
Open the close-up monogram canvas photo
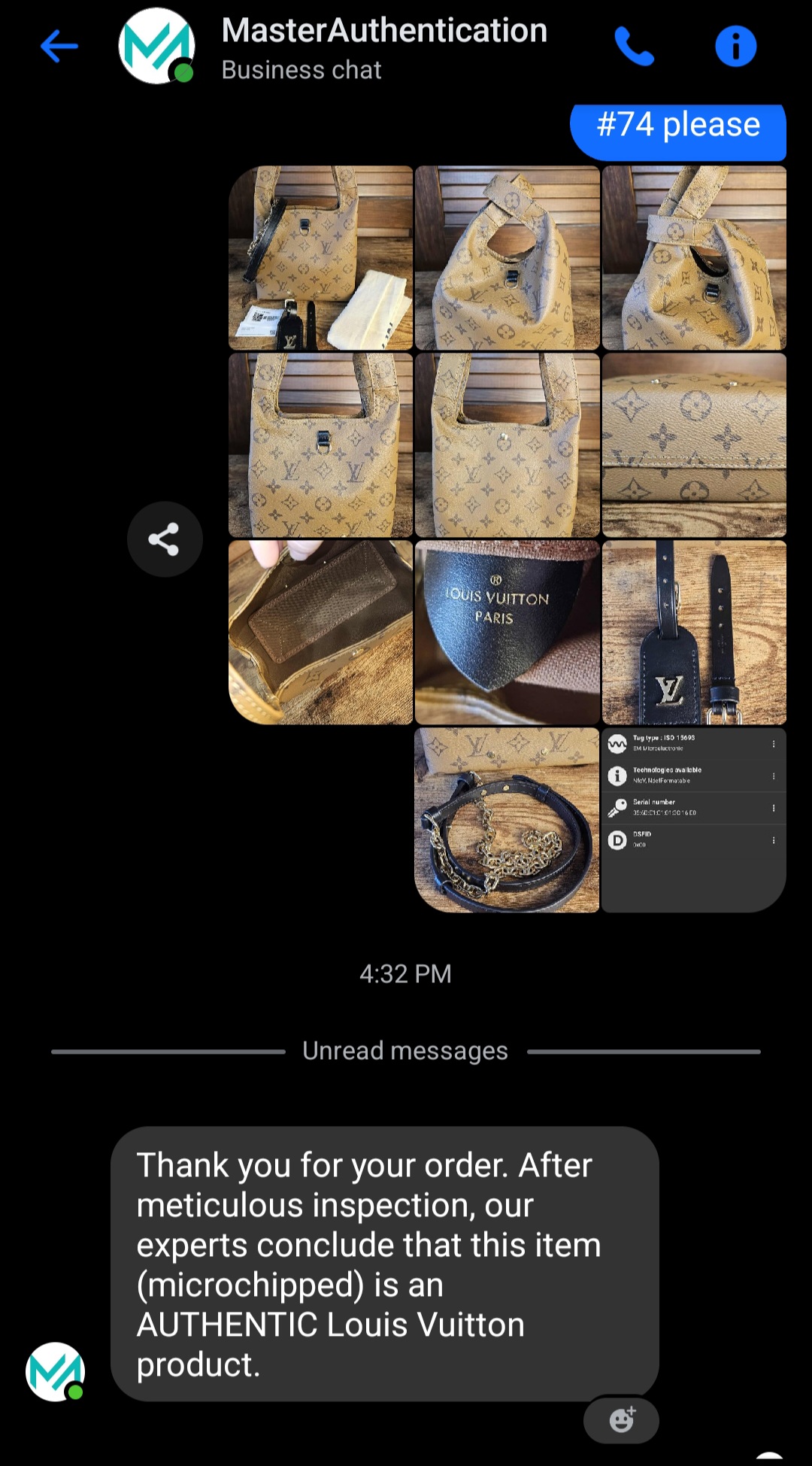pyautogui.click(x=693, y=445)
